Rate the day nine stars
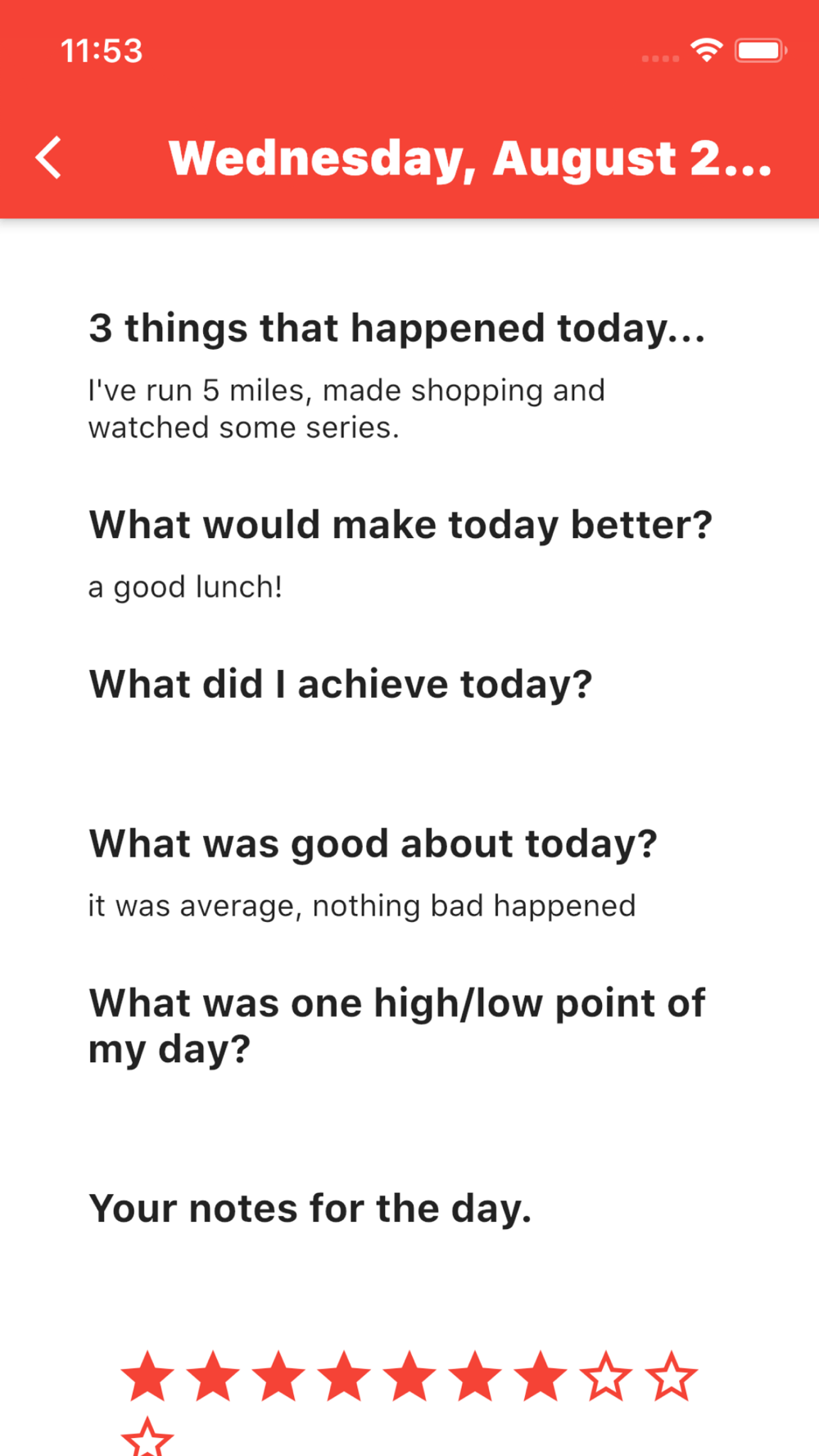Screen dimensions: 819x1456 672,1377
